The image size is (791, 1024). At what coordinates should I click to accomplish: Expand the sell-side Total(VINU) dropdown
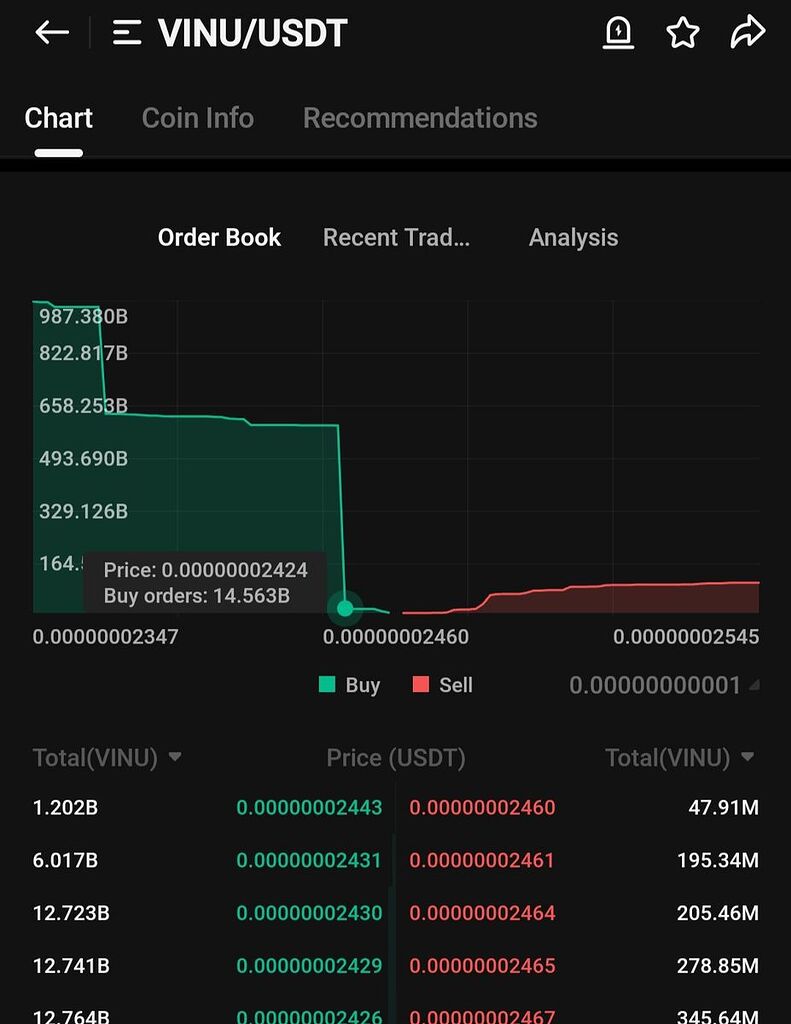[x=680, y=758]
